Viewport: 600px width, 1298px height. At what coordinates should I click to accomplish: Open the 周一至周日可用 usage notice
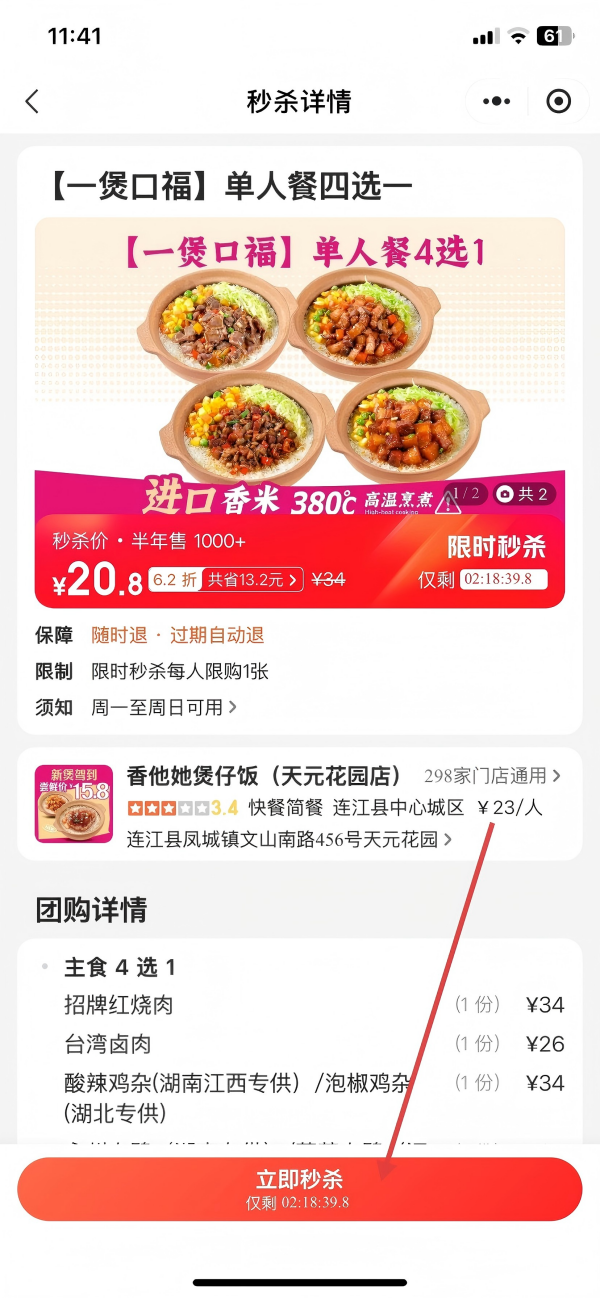point(164,707)
